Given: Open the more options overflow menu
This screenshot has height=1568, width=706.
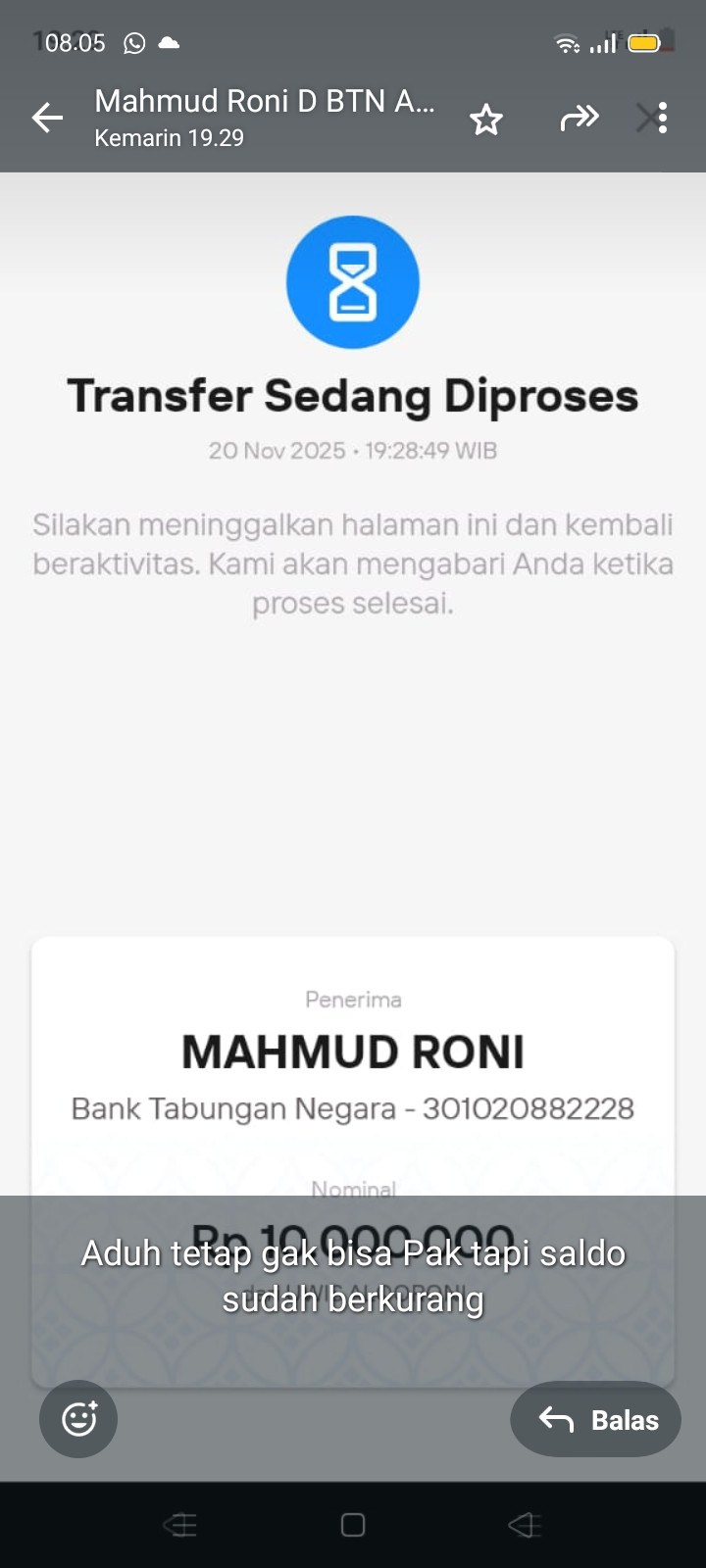Looking at the screenshot, I should [x=663, y=117].
